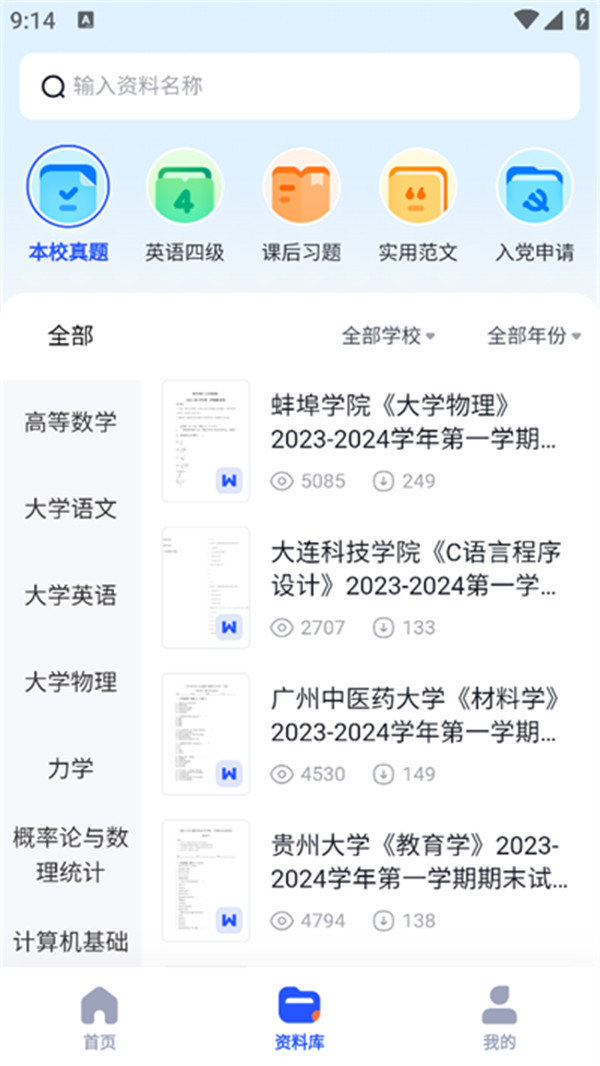View the 广州中医药大学《材料学》 paper
600x1066 pixels.
(412, 714)
